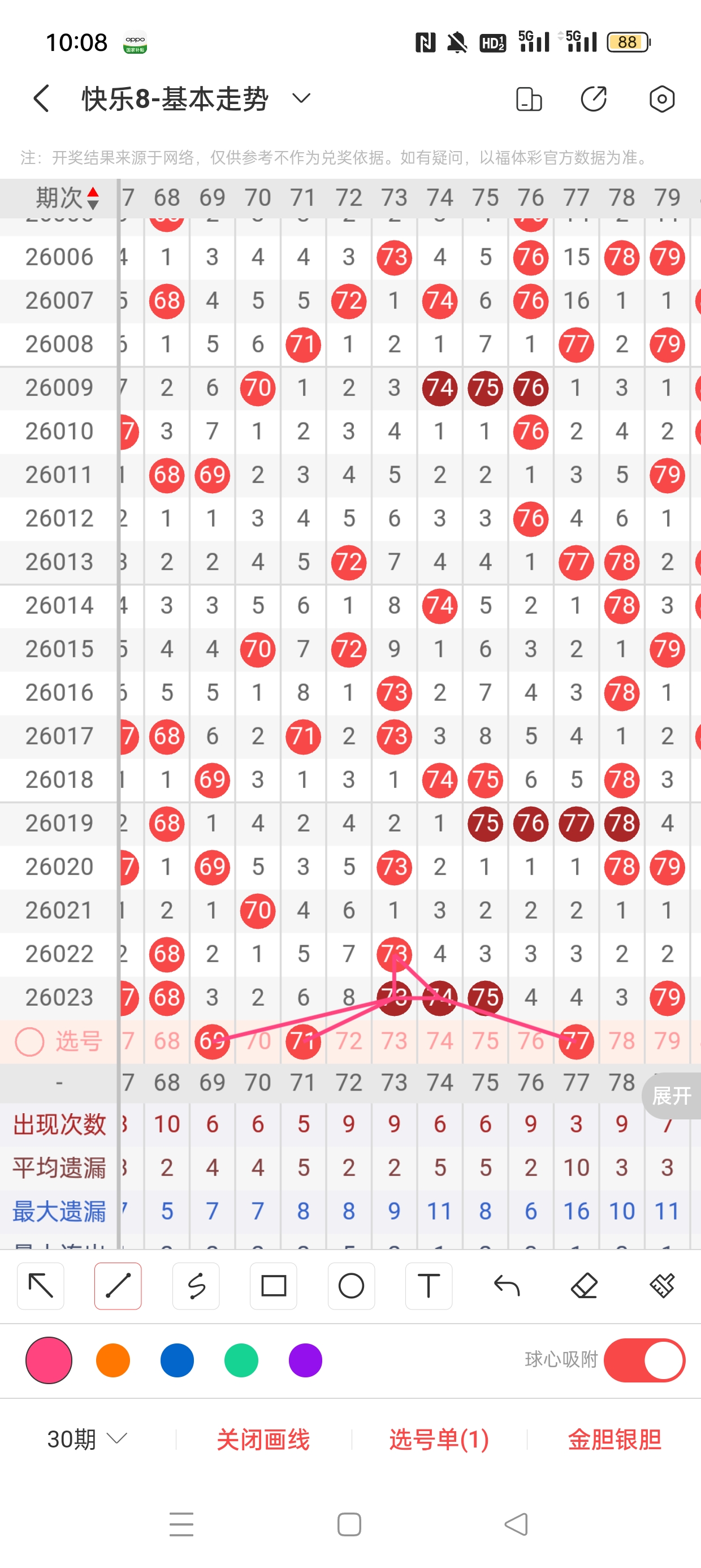
Task: Open the 快乐8-基本走势 chart type dropdown
Action: pyautogui.click(x=301, y=98)
